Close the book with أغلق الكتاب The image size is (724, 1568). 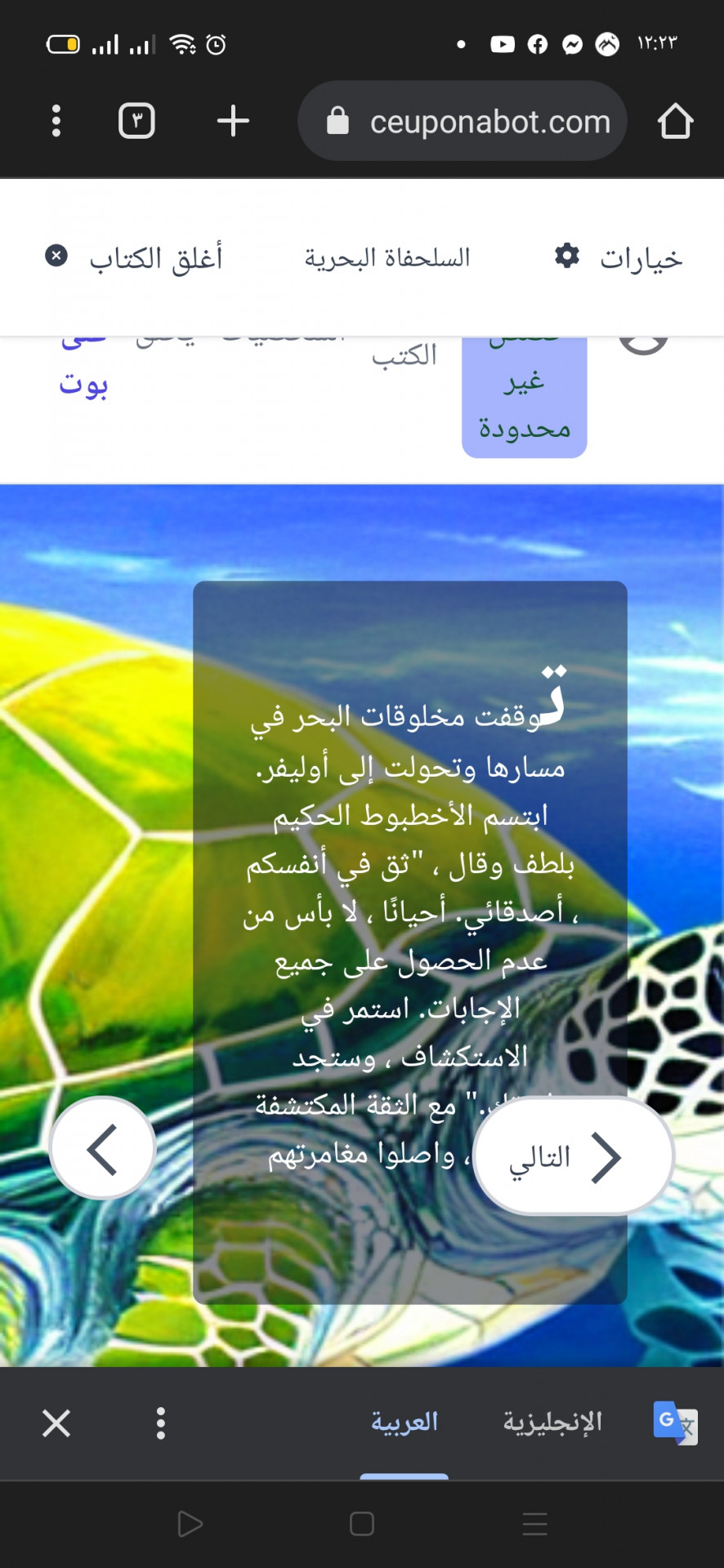[135, 258]
